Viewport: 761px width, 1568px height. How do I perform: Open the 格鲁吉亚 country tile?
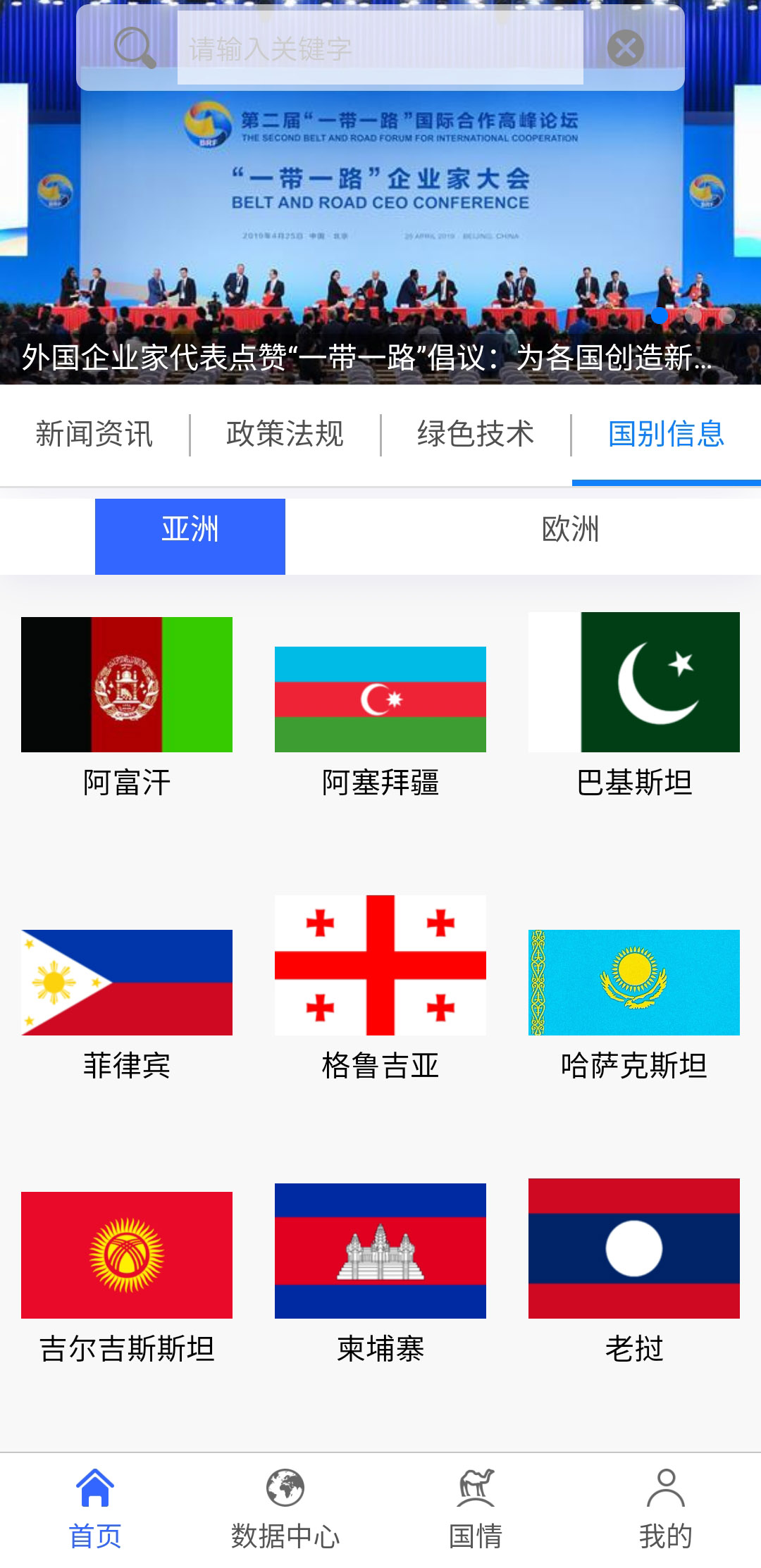click(x=380, y=986)
